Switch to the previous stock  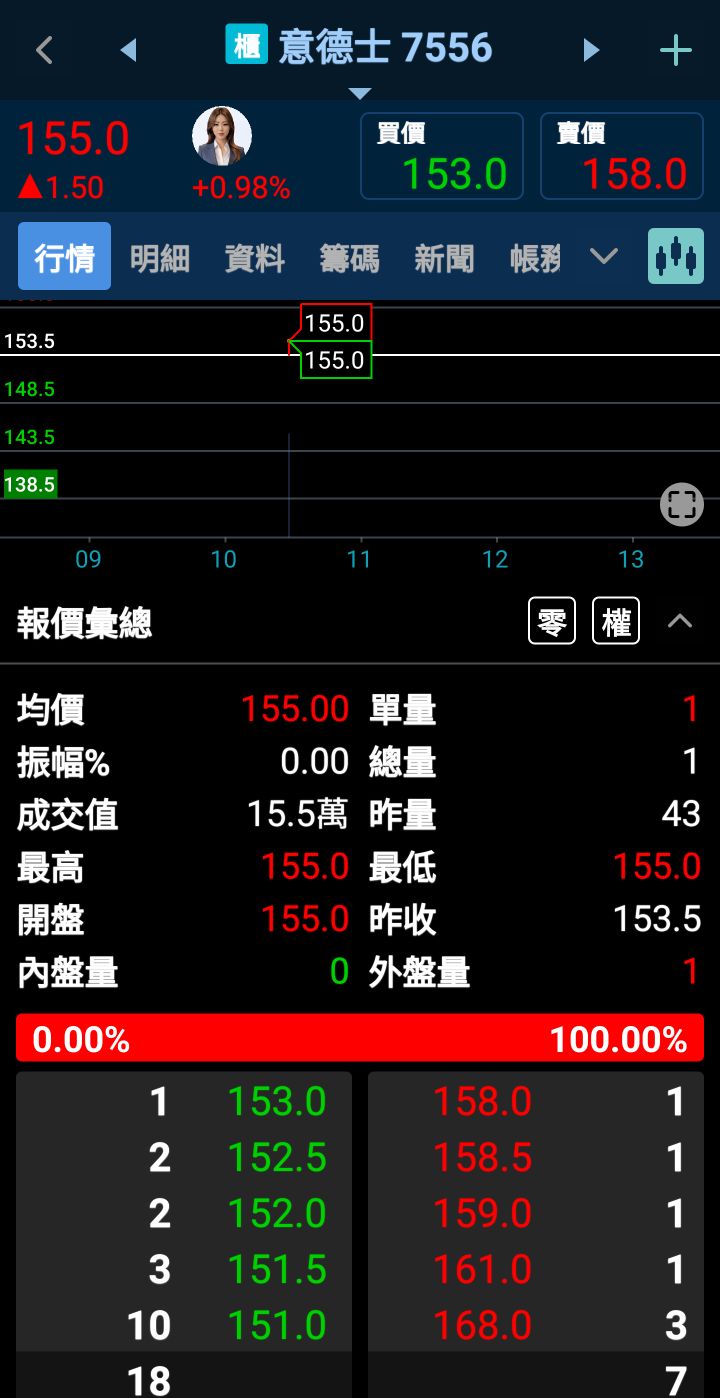[128, 50]
